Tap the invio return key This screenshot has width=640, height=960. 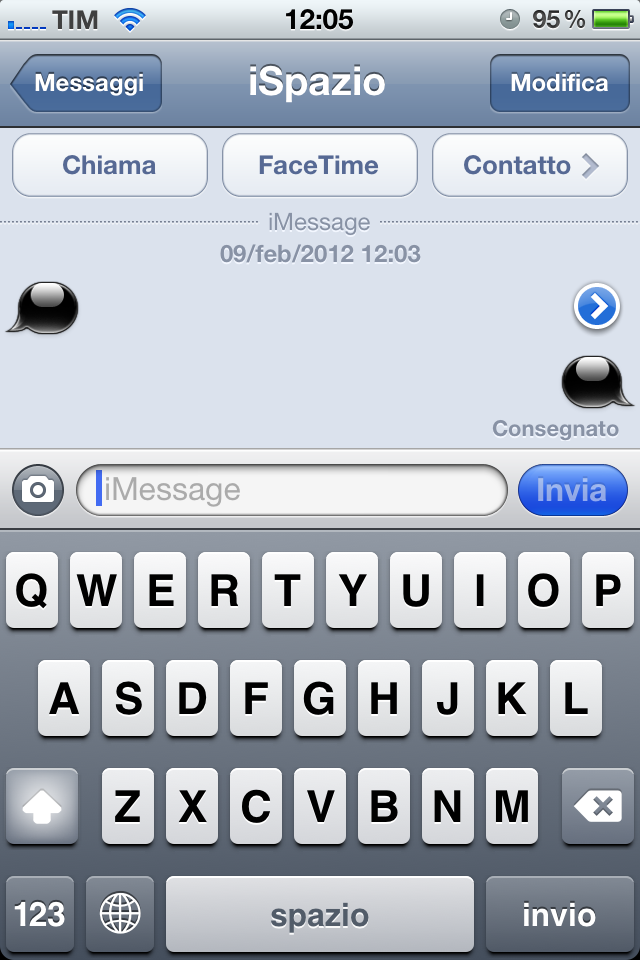(x=559, y=914)
